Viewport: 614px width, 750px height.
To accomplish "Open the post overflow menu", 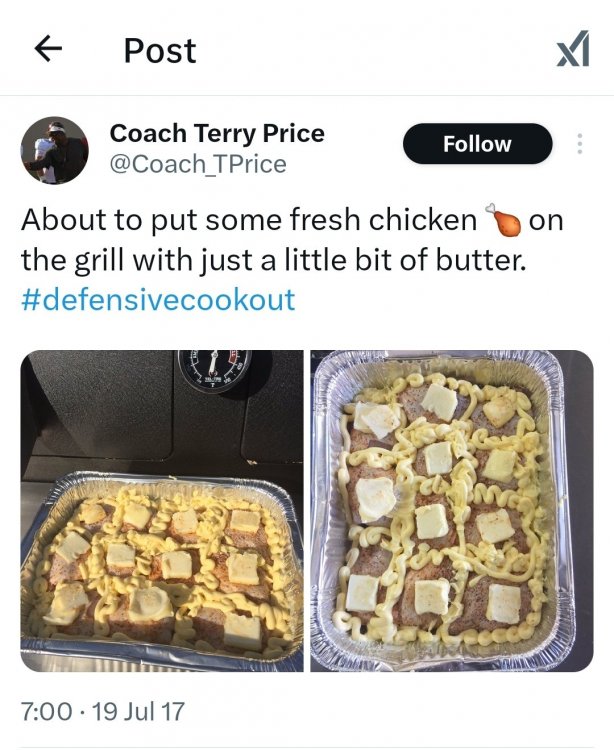I will (x=579, y=144).
